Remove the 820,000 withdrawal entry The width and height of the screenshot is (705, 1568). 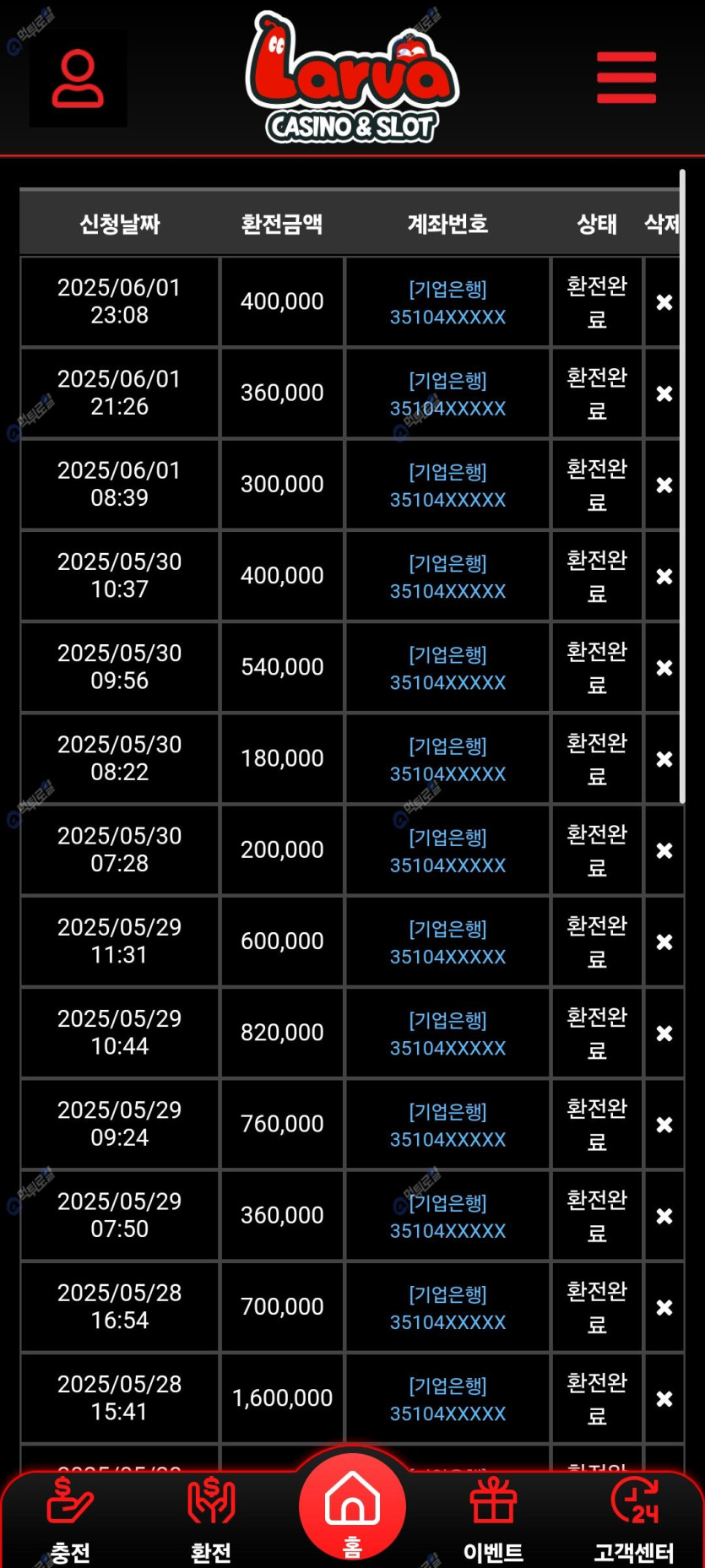tap(664, 1034)
